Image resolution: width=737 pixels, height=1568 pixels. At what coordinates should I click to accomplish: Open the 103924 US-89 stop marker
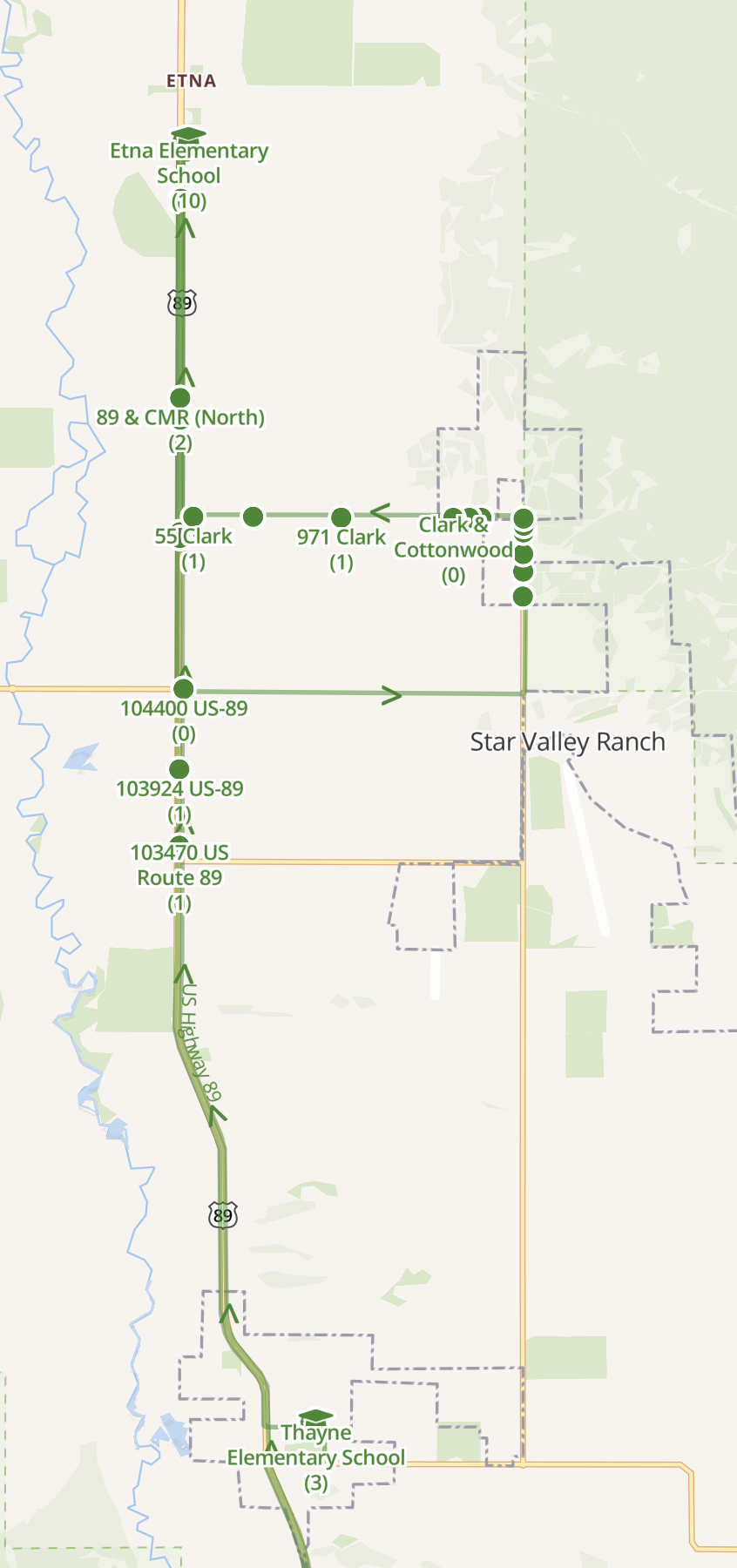point(179,768)
